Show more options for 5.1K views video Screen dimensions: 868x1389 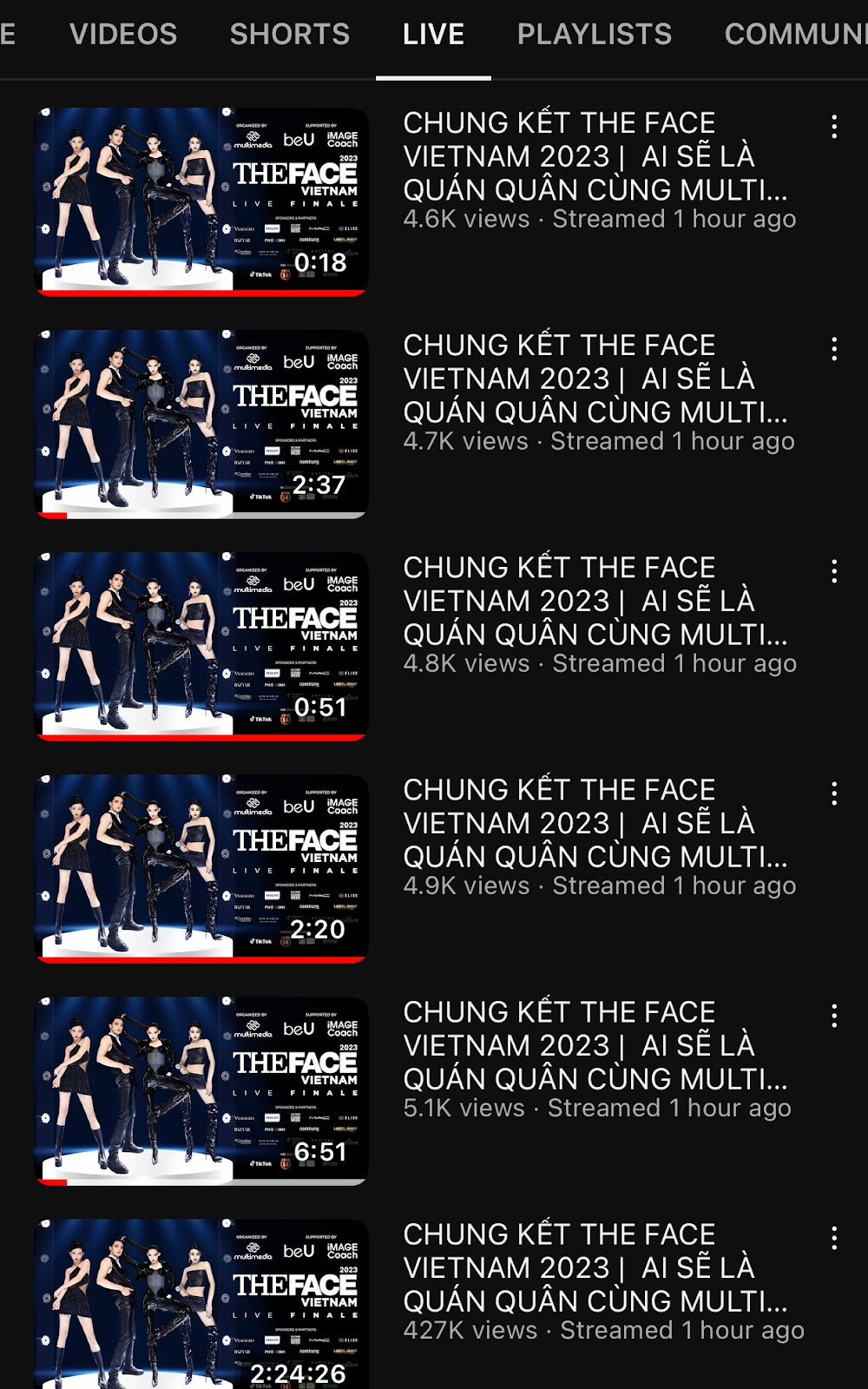834,1016
